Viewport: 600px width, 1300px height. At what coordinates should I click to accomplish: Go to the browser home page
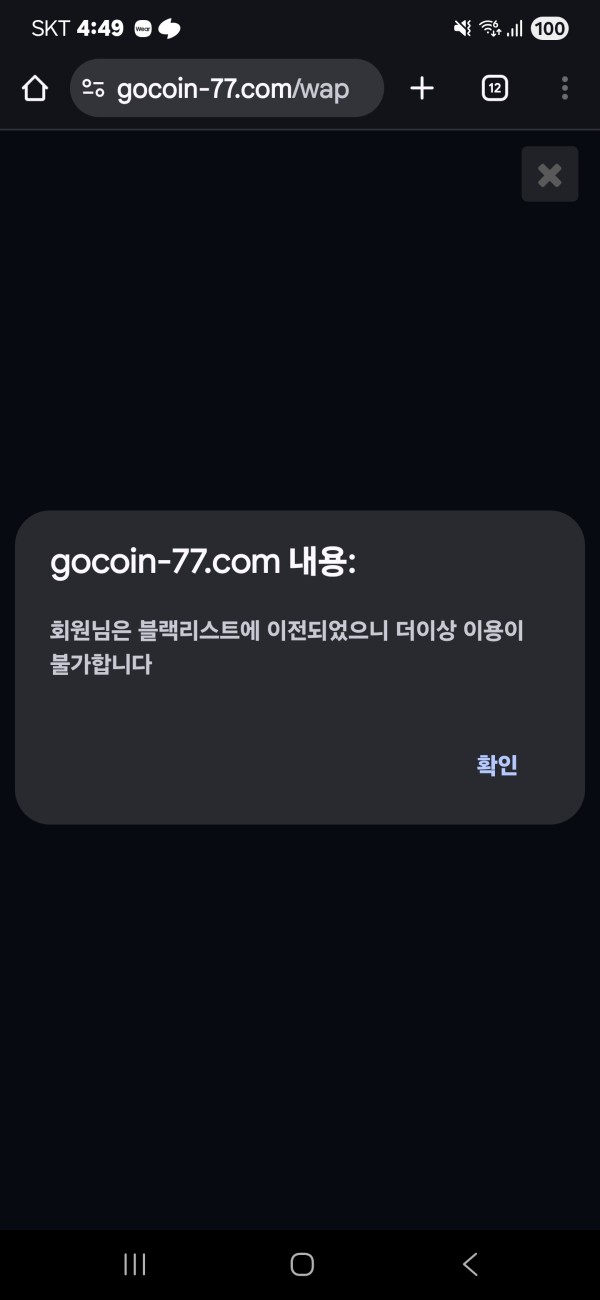[35, 89]
